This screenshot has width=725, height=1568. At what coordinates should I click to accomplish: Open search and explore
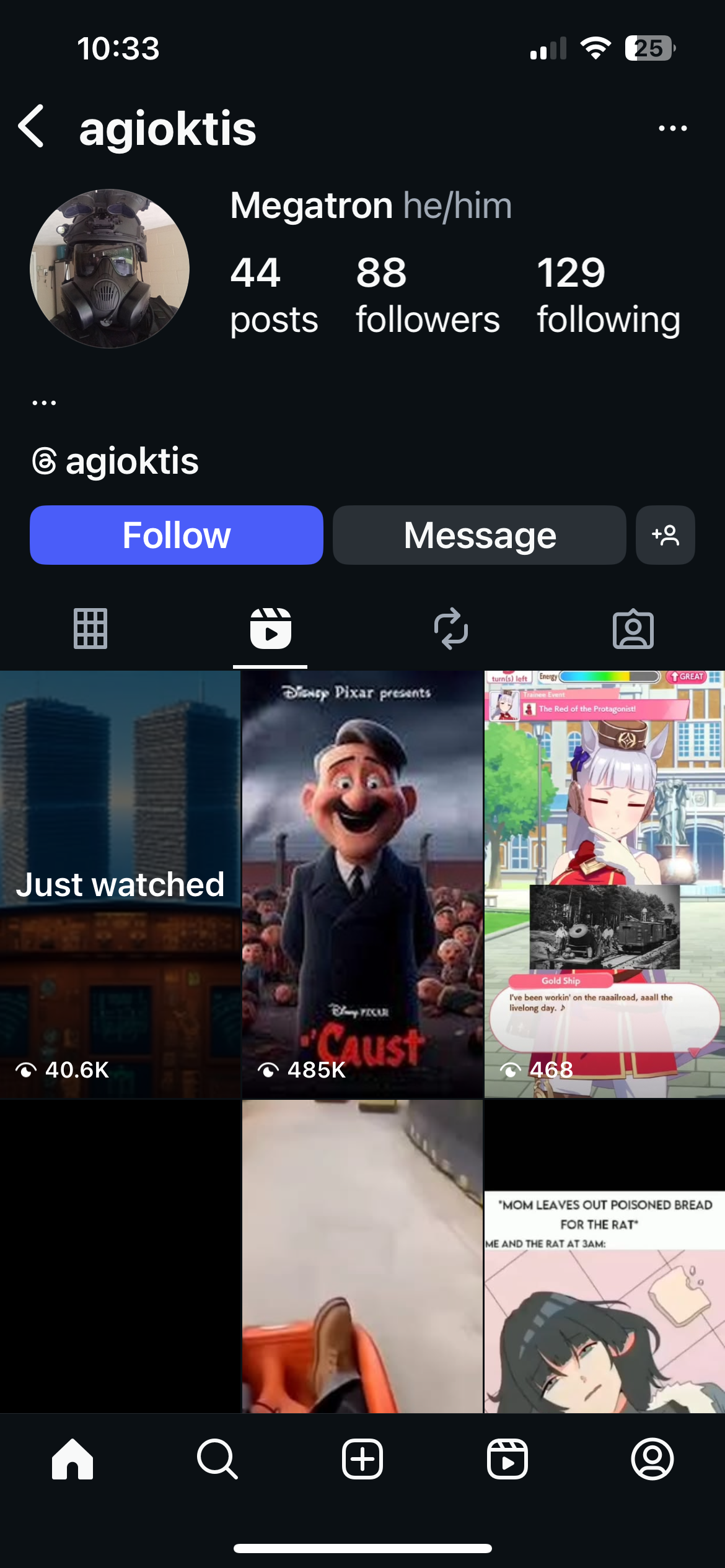pyautogui.click(x=217, y=1459)
